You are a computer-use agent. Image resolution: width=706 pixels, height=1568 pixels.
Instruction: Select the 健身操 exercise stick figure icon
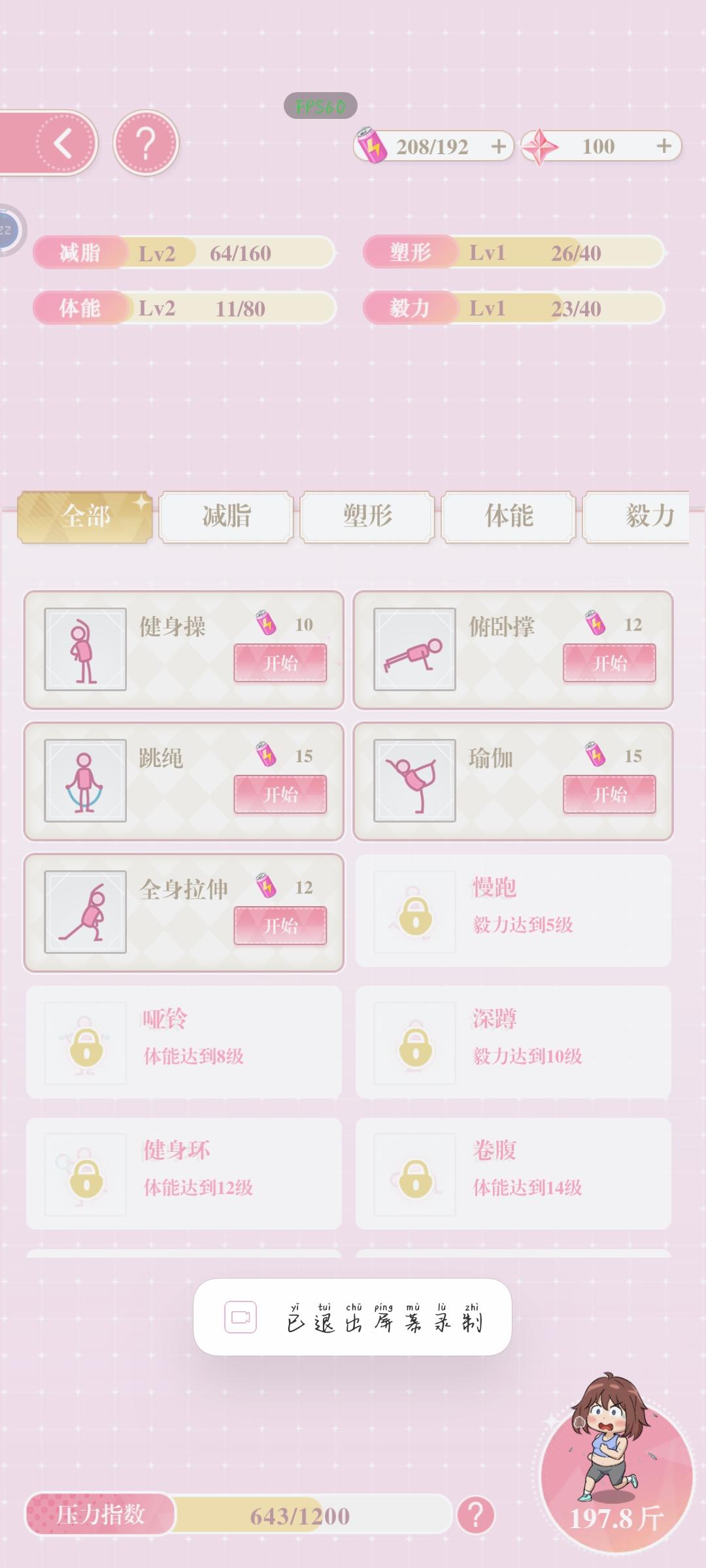tap(84, 647)
